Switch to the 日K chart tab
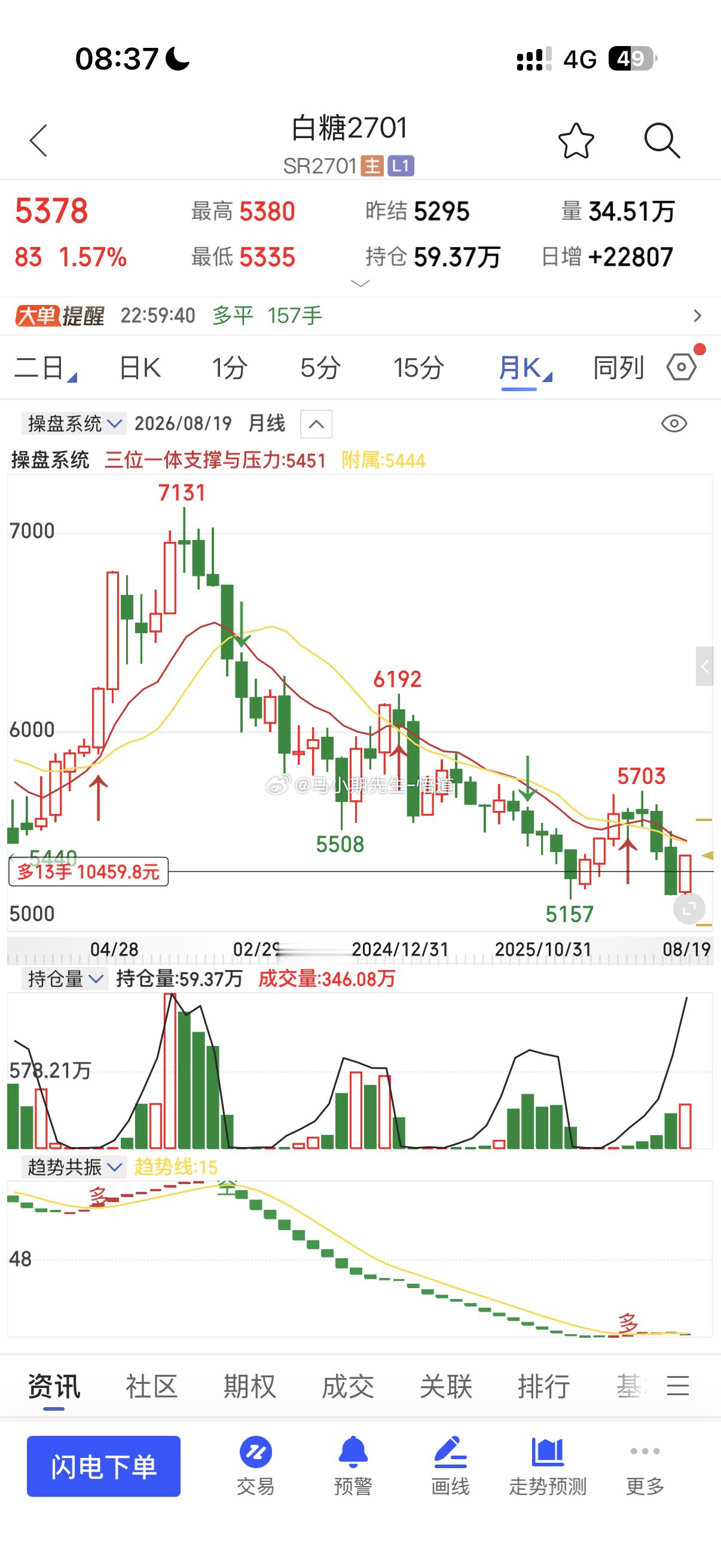Image resolution: width=721 pixels, height=1568 pixels. coord(140,368)
